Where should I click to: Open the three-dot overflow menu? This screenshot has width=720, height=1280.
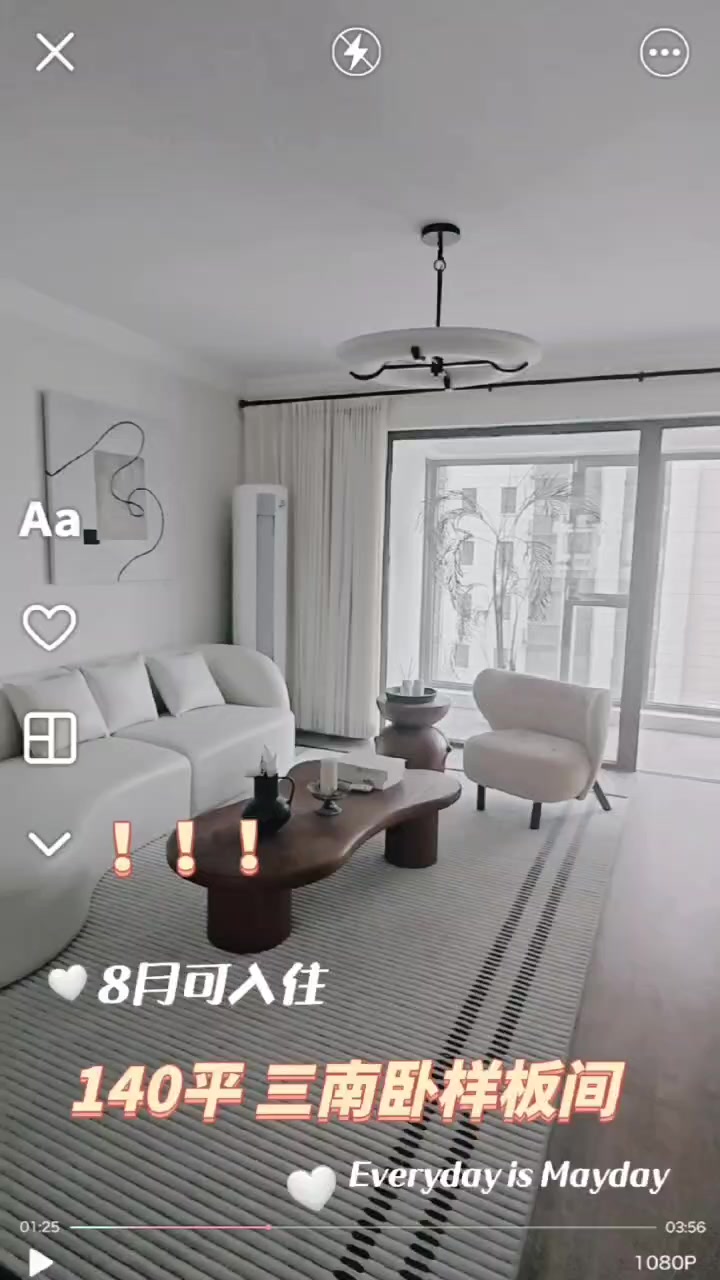click(665, 52)
